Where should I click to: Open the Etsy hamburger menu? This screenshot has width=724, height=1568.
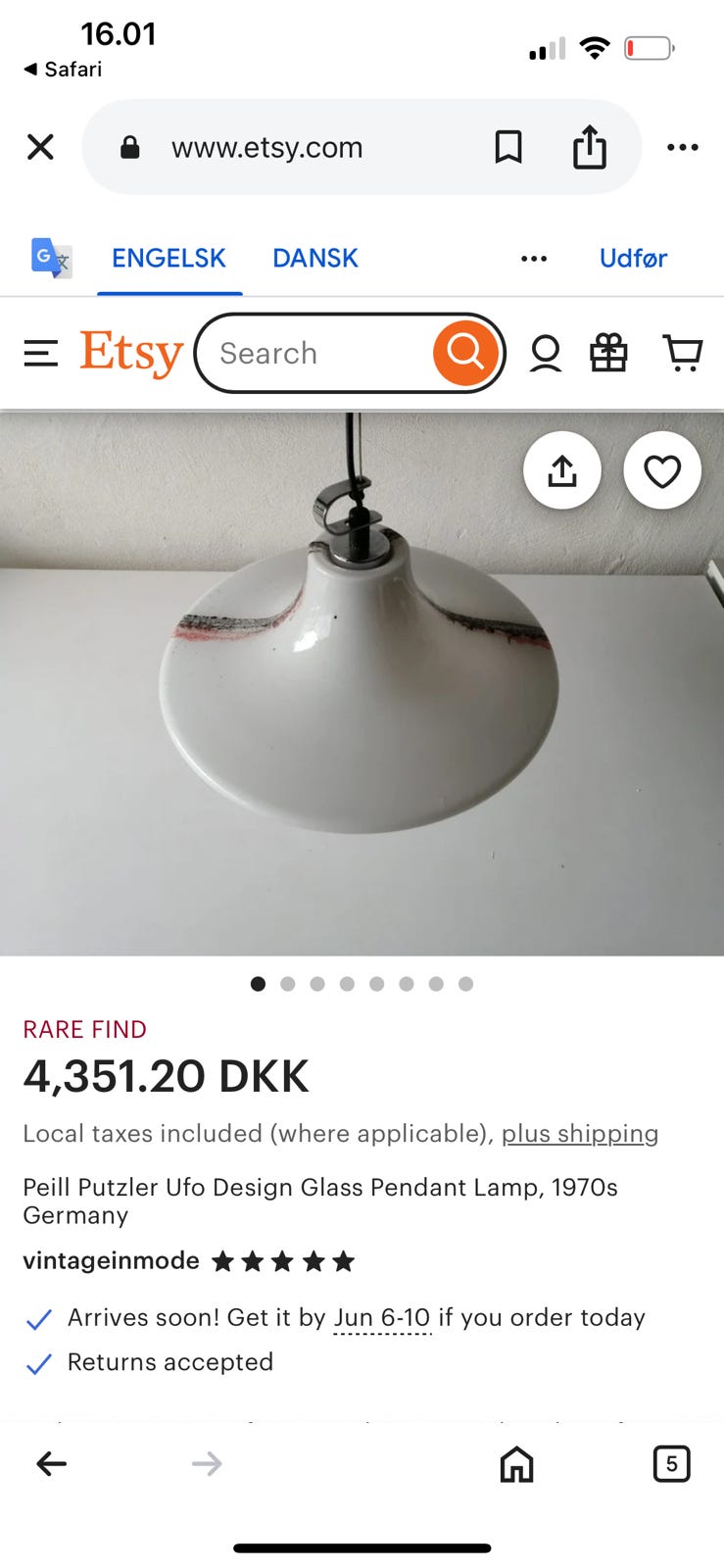(x=41, y=352)
